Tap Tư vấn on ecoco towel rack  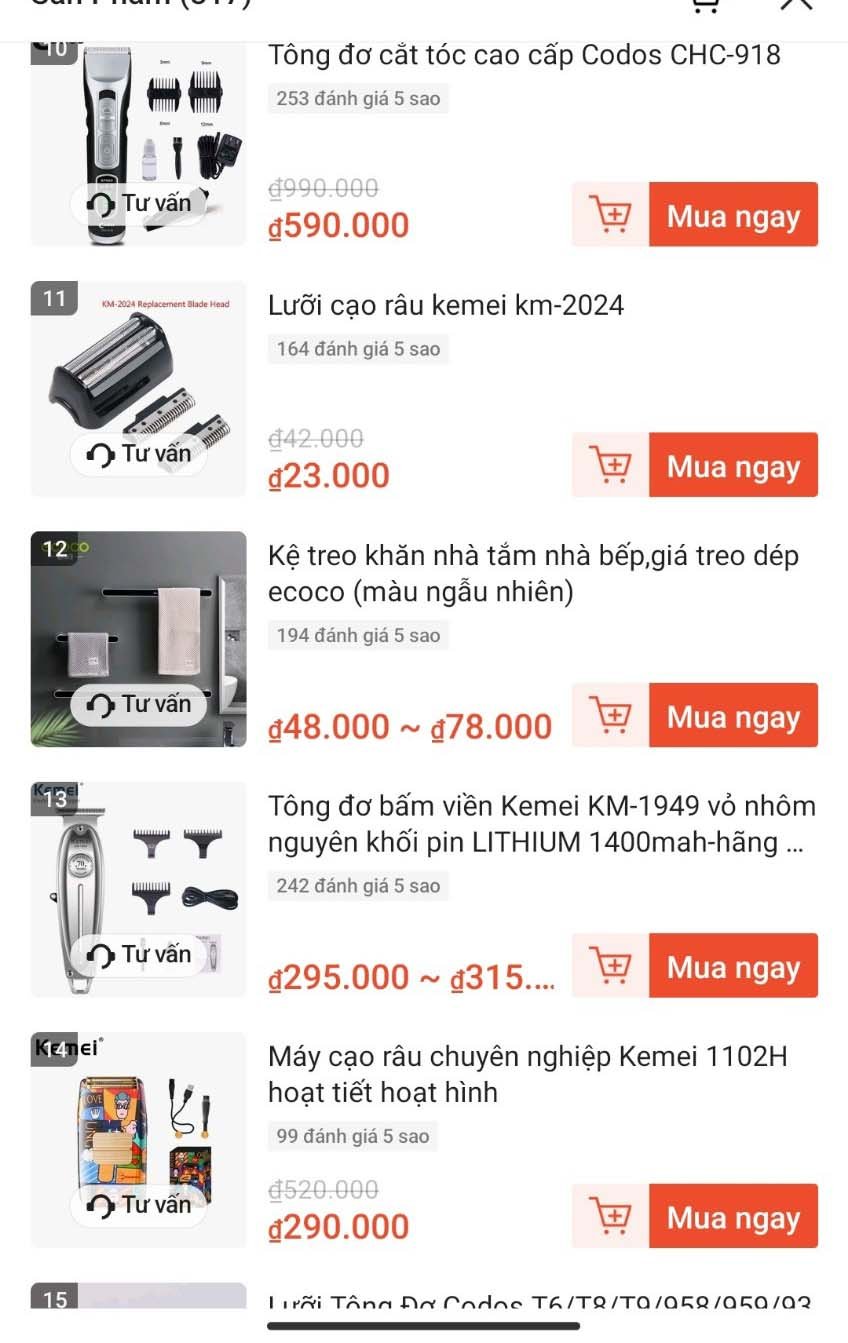140,705
